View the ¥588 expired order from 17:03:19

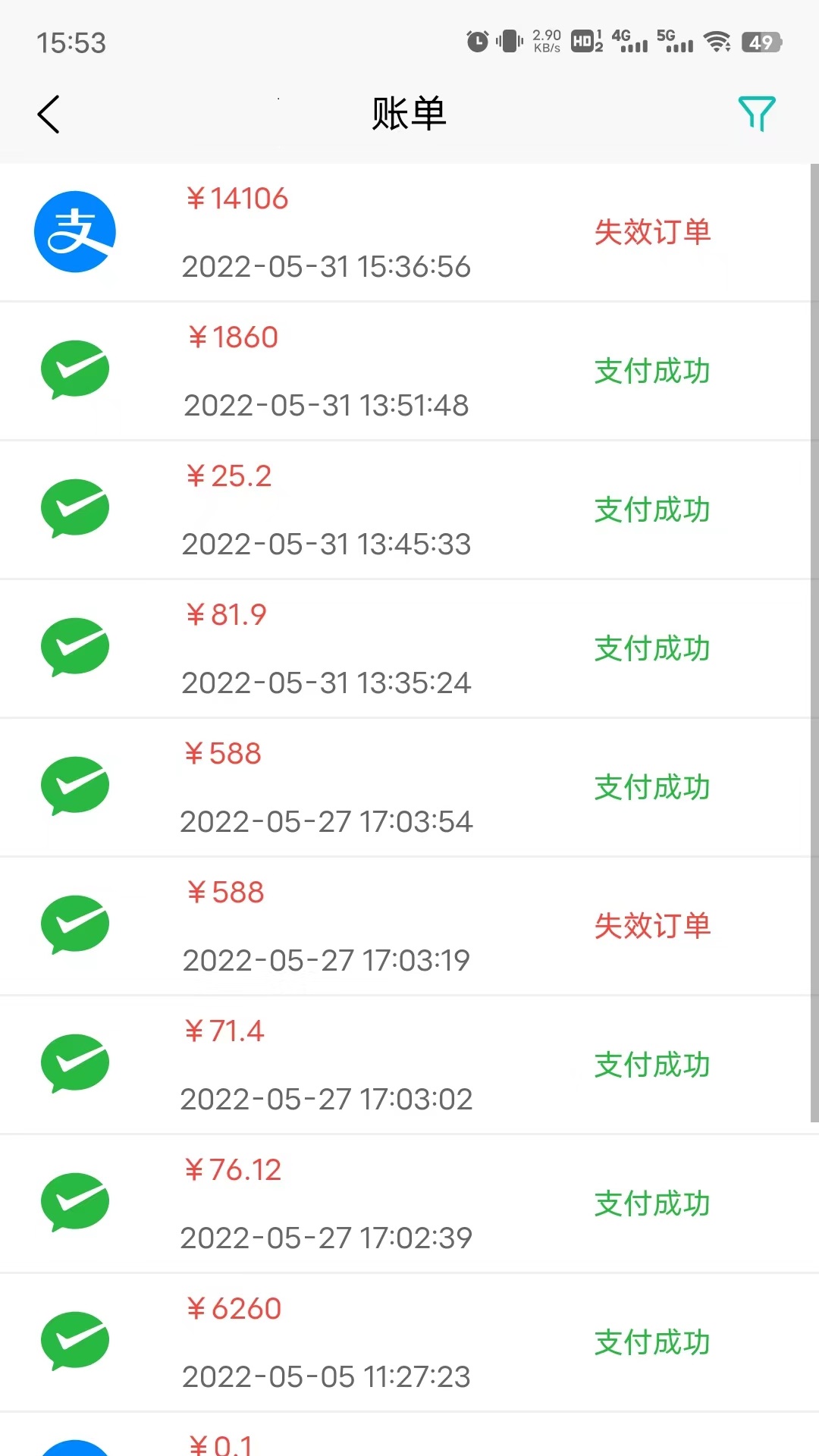click(409, 926)
